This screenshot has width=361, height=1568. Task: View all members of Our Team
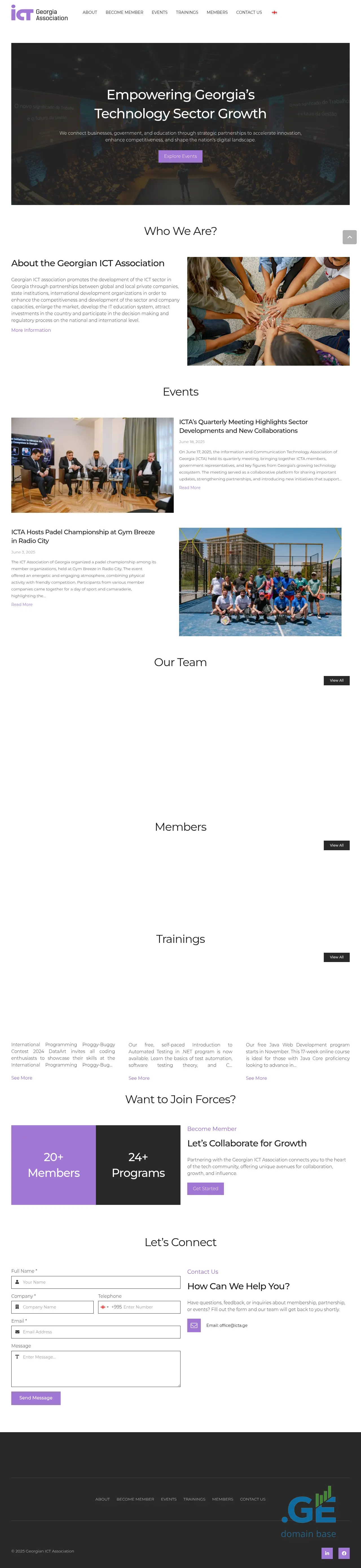(336, 681)
